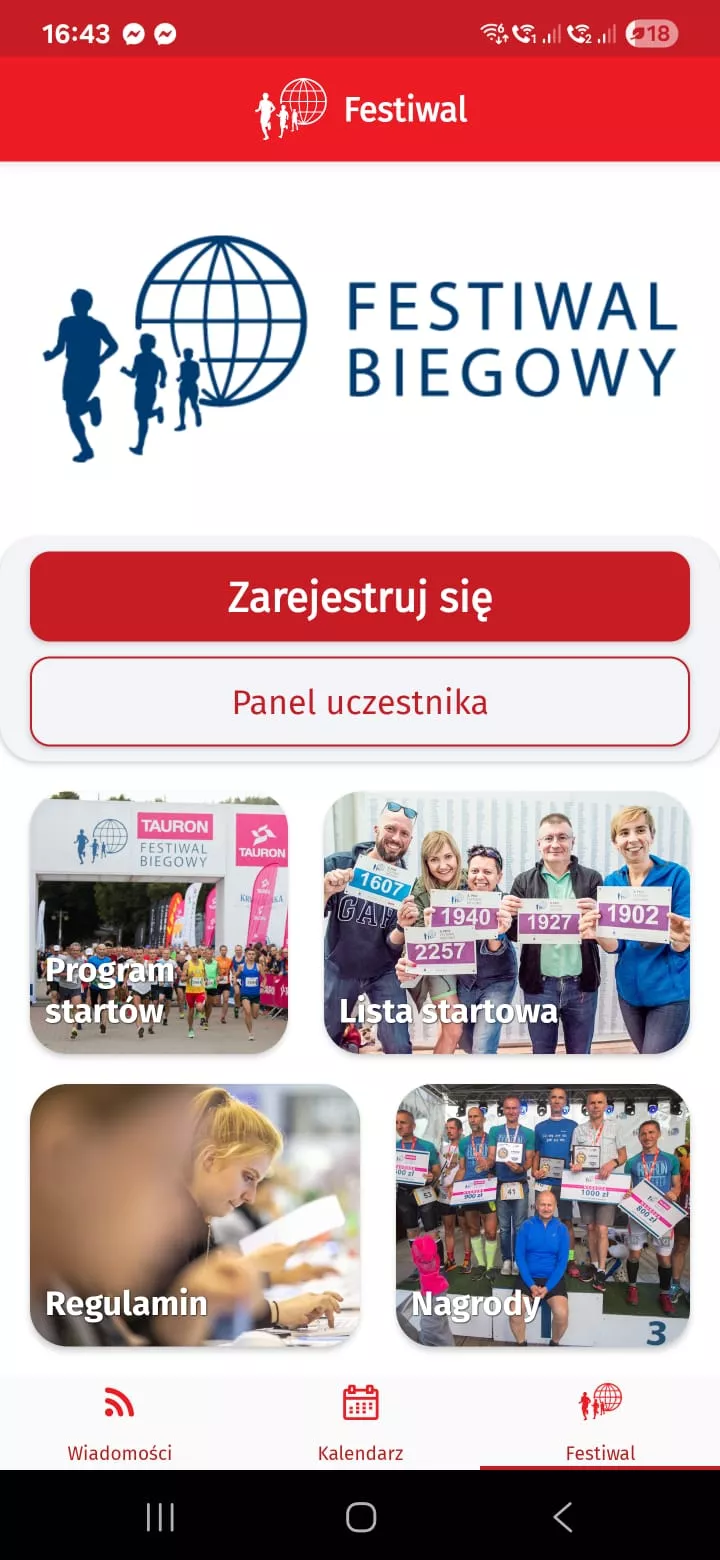This screenshot has width=720, height=1560.
Task: Open the Regulamin tile
Action: pos(195,1215)
